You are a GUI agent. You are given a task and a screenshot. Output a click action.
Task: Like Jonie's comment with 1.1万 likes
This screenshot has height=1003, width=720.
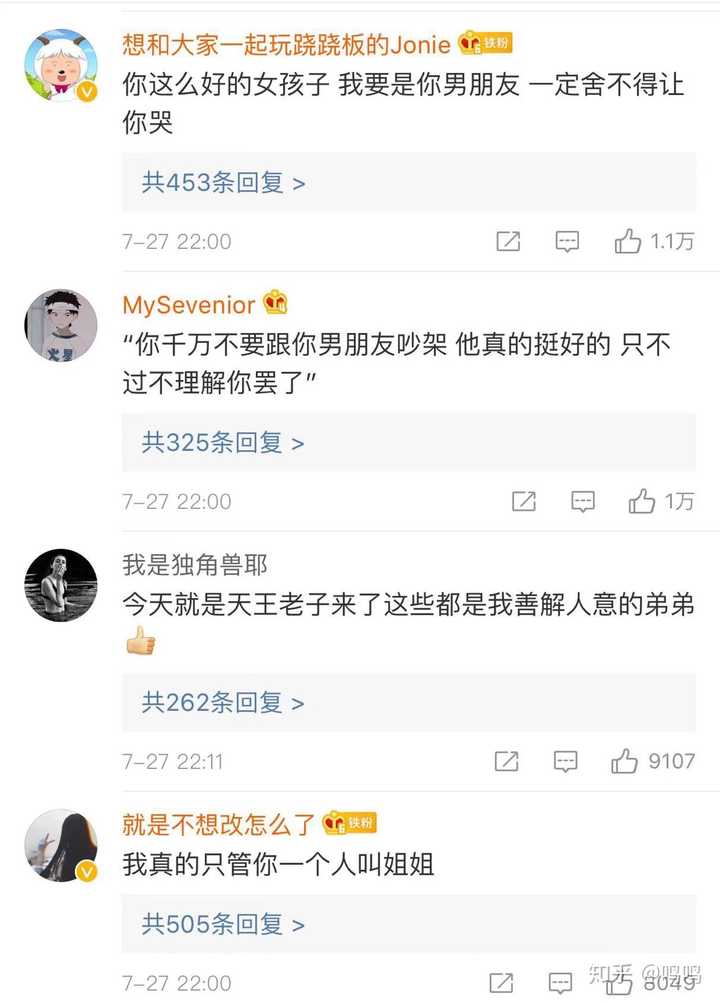pyautogui.click(x=628, y=241)
